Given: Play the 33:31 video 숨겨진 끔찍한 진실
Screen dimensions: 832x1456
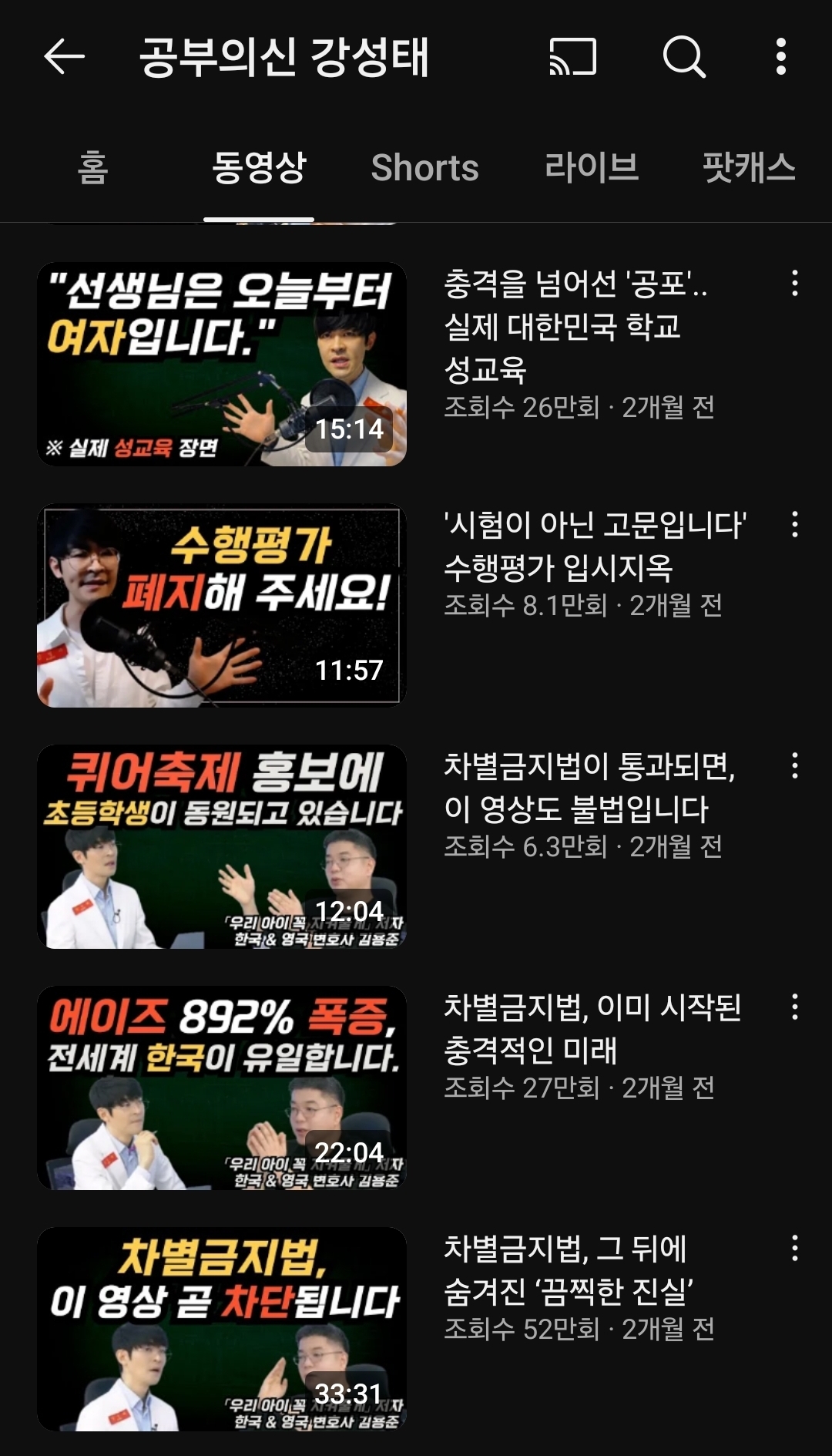Looking at the screenshot, I should (222, 1329).
